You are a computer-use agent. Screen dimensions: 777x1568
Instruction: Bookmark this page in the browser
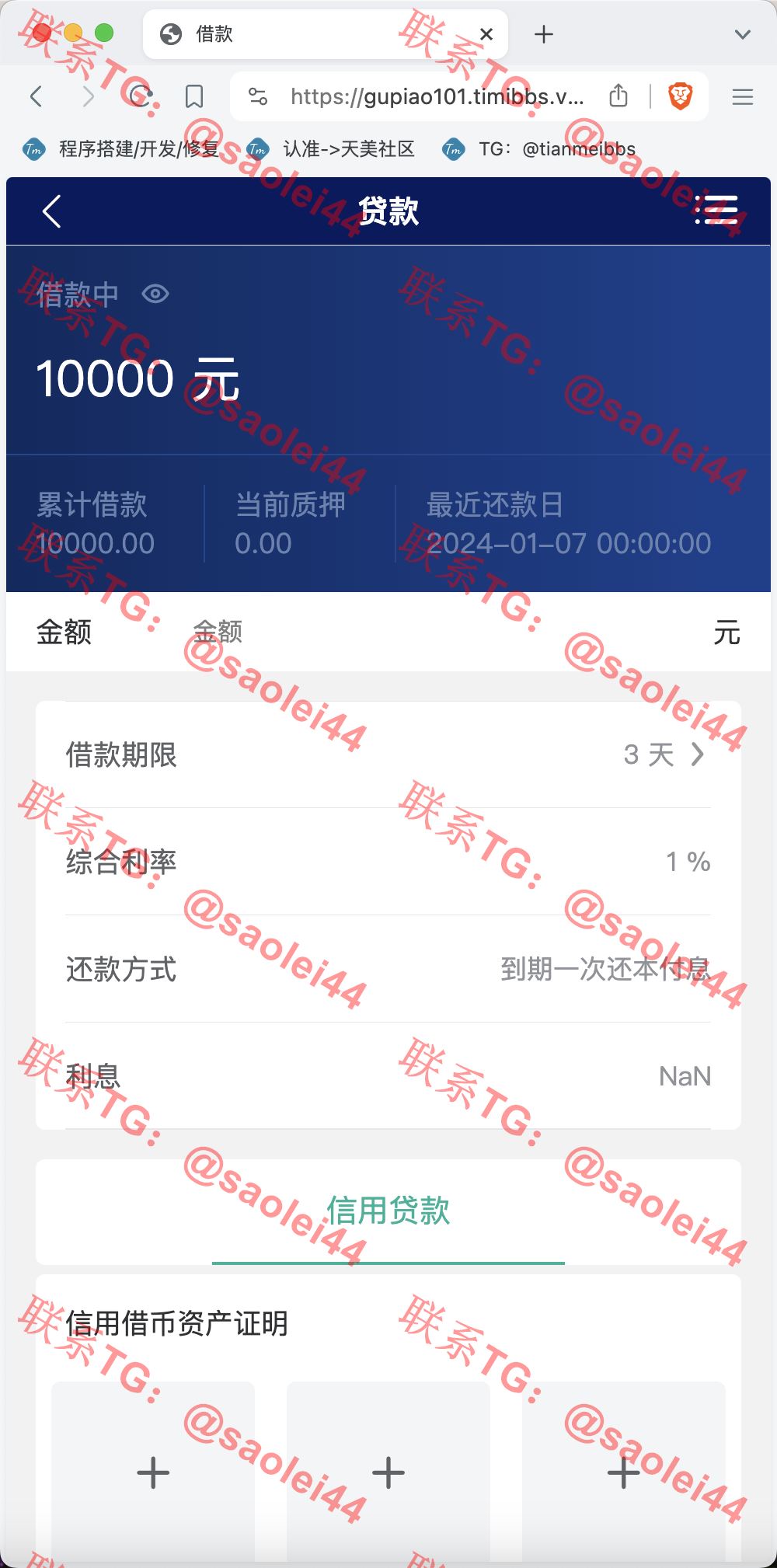(194, 96)
